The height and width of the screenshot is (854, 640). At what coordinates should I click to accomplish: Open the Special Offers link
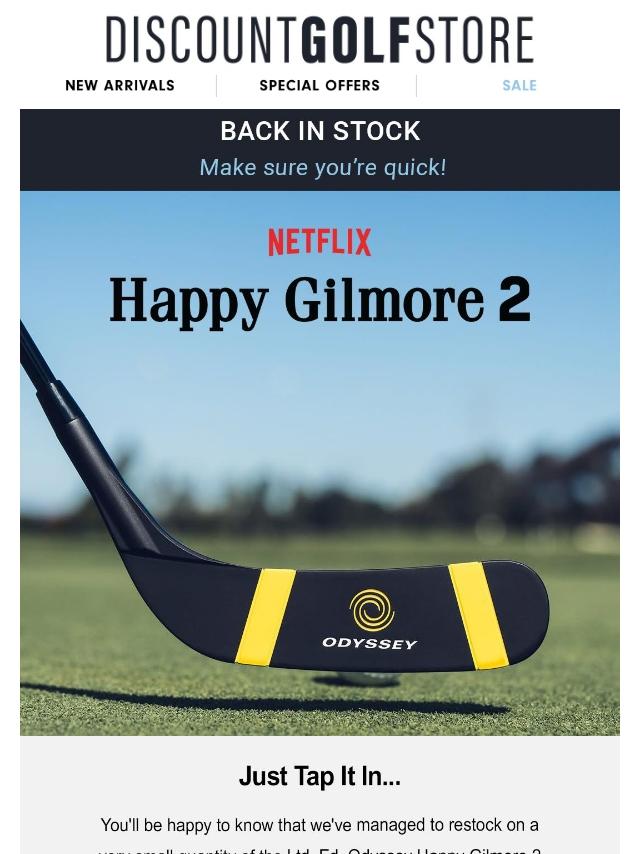pyautogui.click(x=319, y=86)
